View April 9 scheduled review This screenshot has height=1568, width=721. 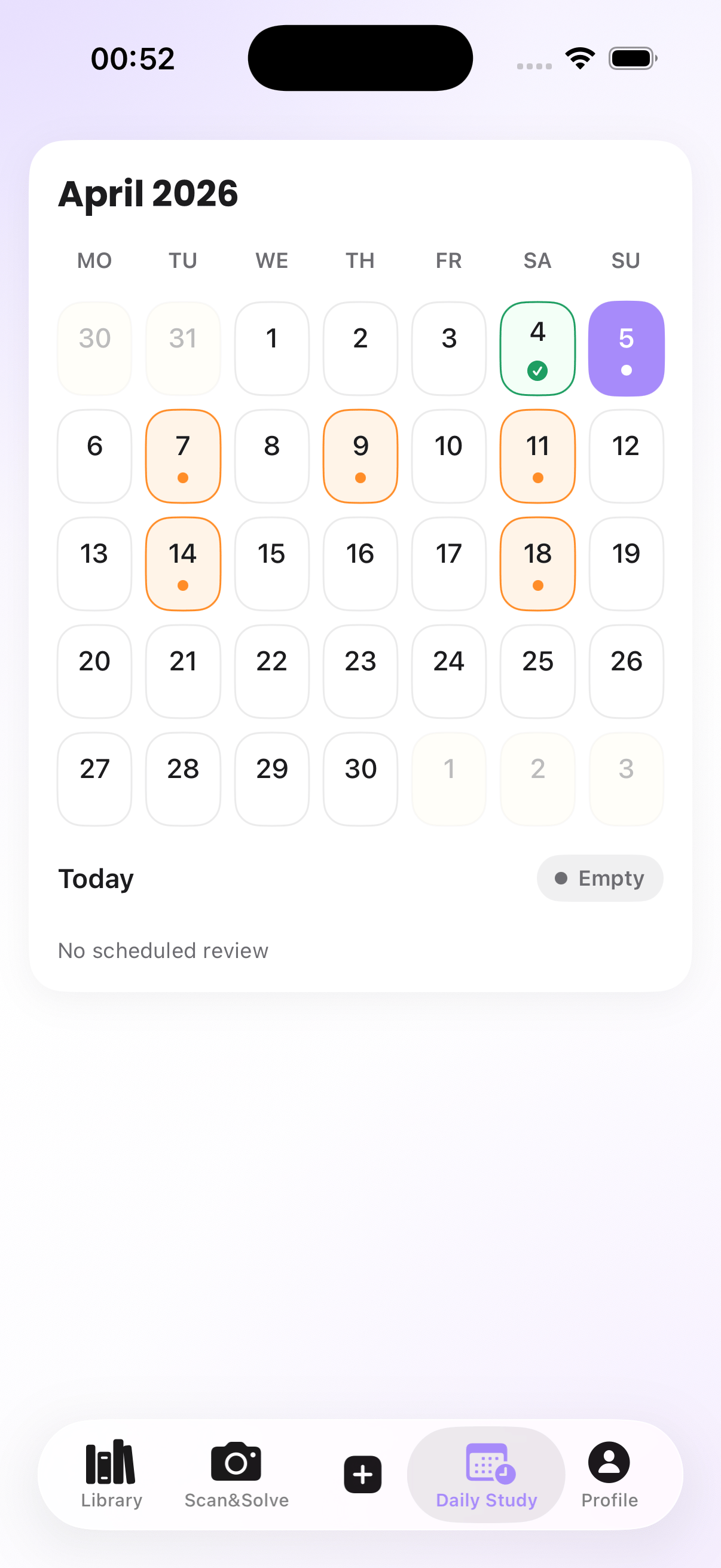[x=360, y=456]
